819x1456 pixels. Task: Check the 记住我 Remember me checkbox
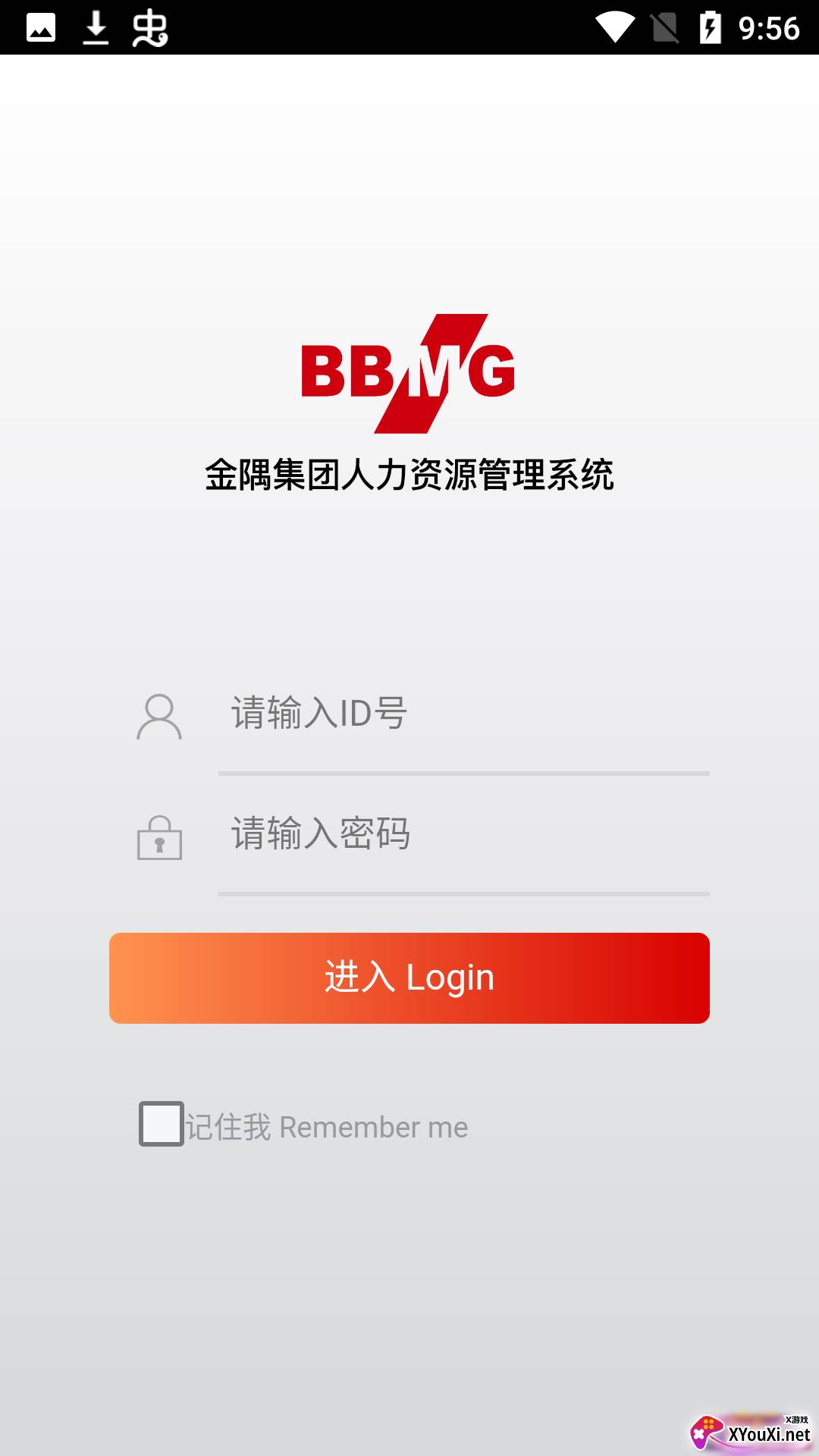[162, 1124]
